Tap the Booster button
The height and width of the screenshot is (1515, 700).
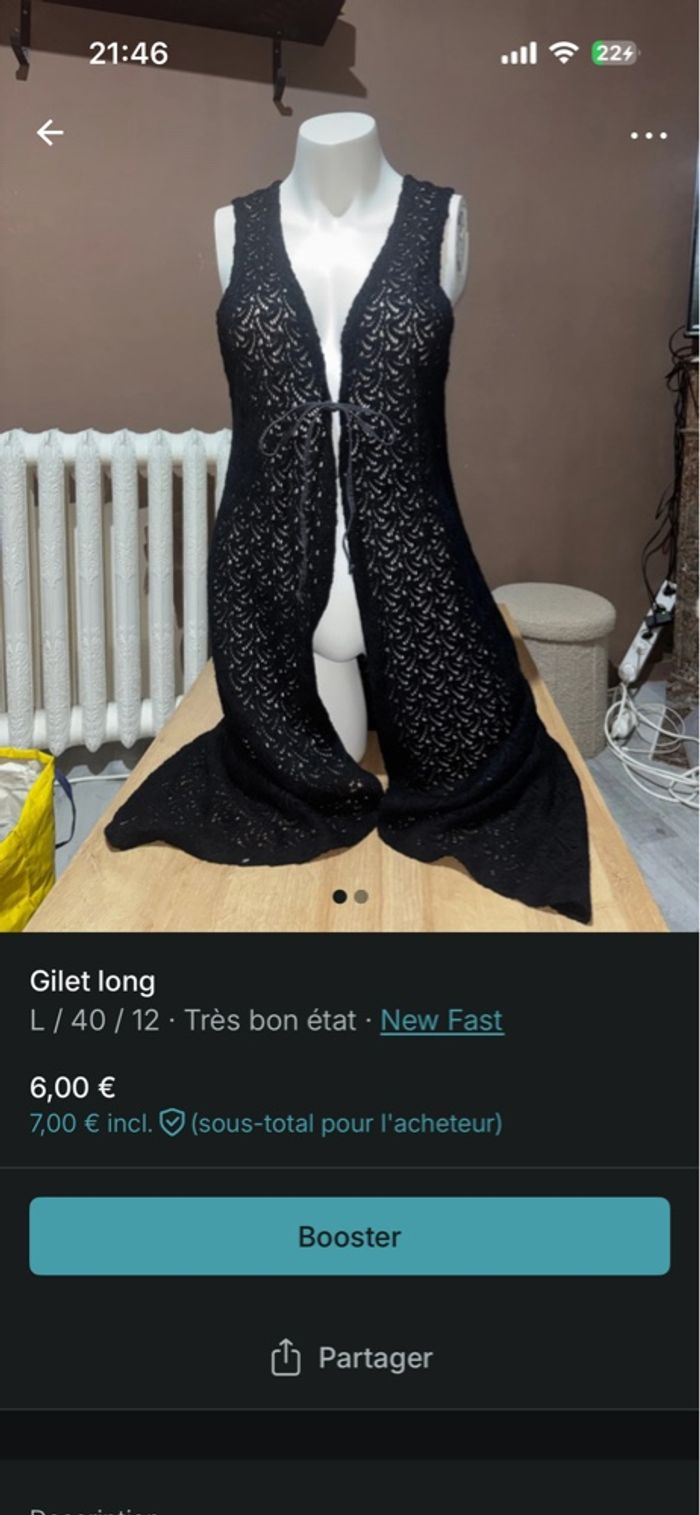click(350, 1236)
